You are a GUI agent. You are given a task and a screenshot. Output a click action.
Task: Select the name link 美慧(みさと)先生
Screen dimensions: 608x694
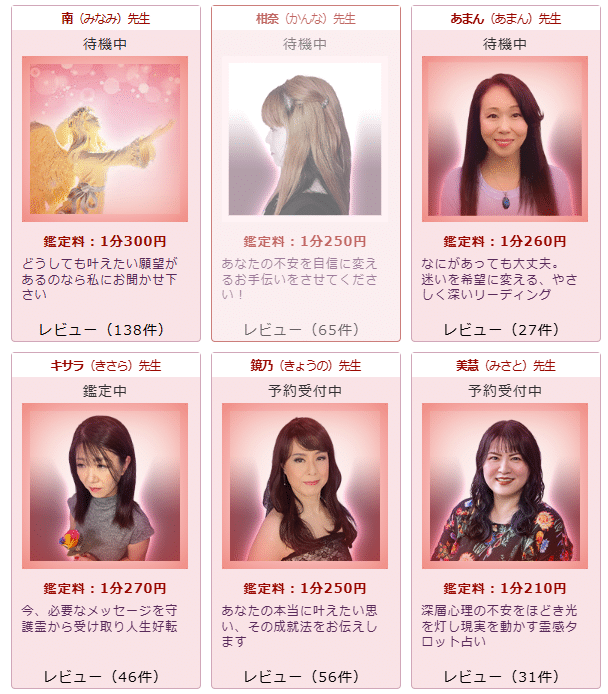coord(505,365)
